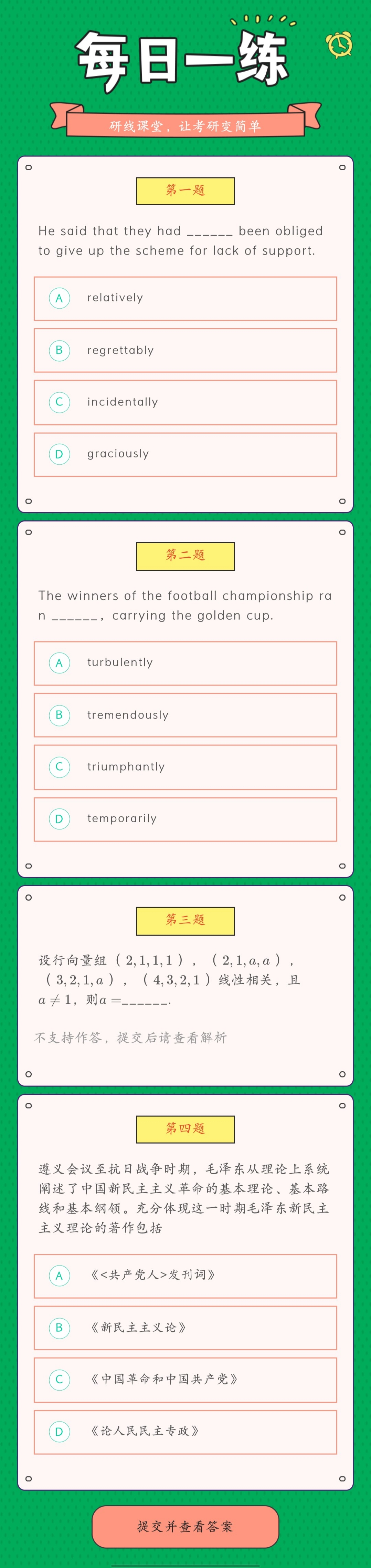371x1568 pixels.
Task: Check 《新民主主义论》 in question four
Action: (185, 1328)
